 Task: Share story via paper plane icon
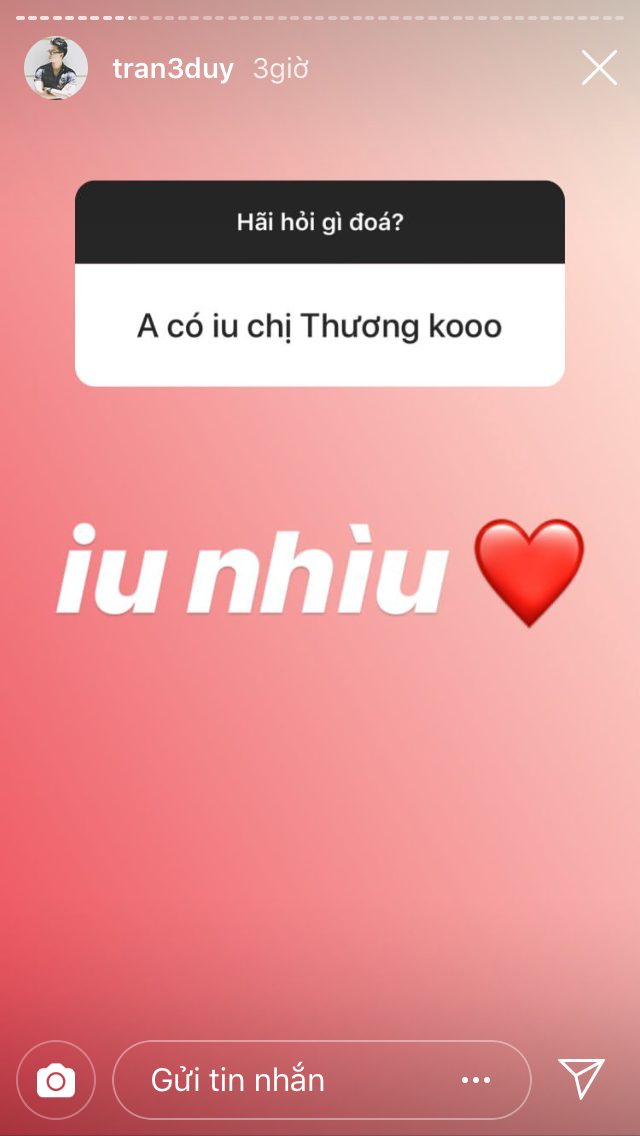(581, 1079)
